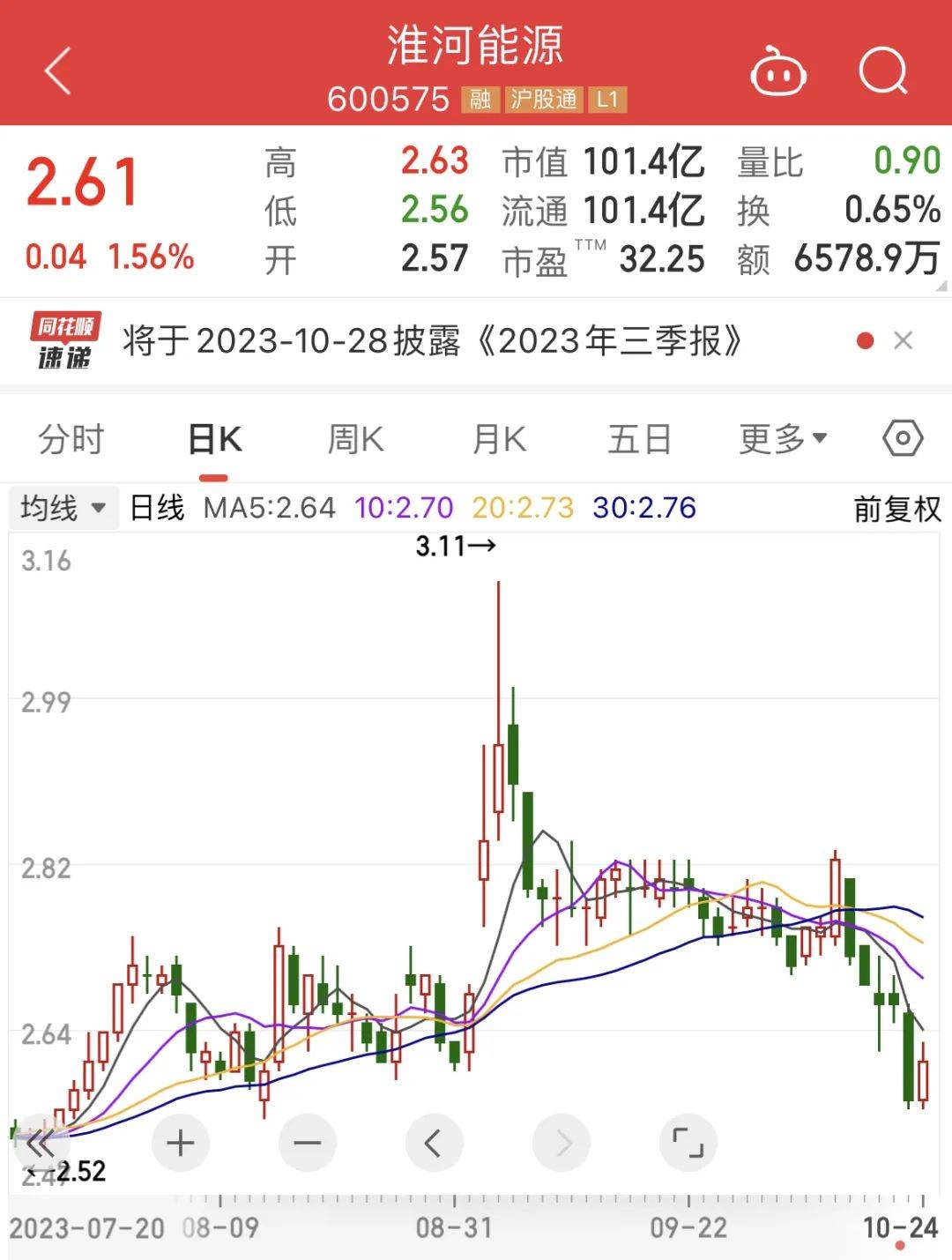Viewport: 952px width, 1260px height.
Task: Switch to the 周K chart tab
Action: pos(355,439)
